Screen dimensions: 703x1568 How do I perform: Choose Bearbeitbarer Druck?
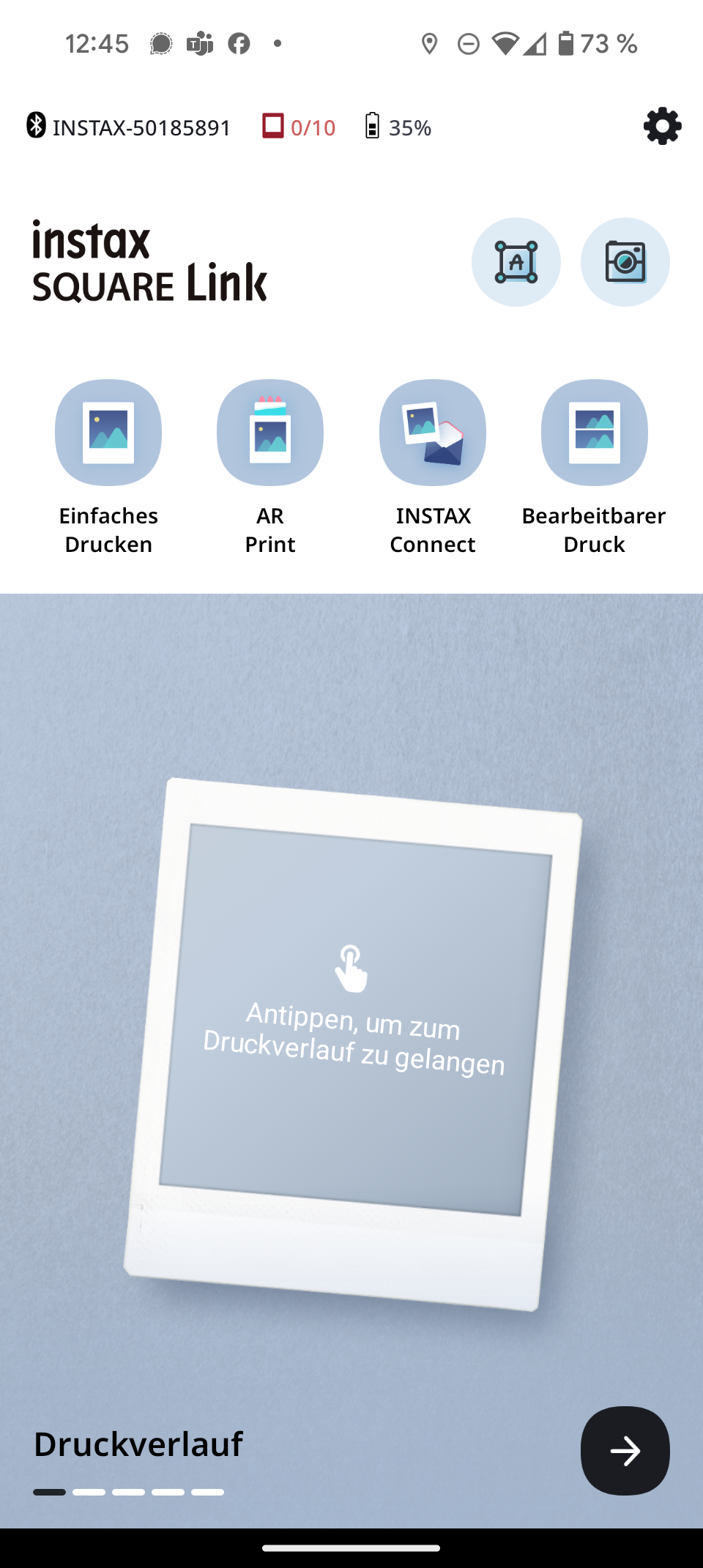[x=594, y=433]
